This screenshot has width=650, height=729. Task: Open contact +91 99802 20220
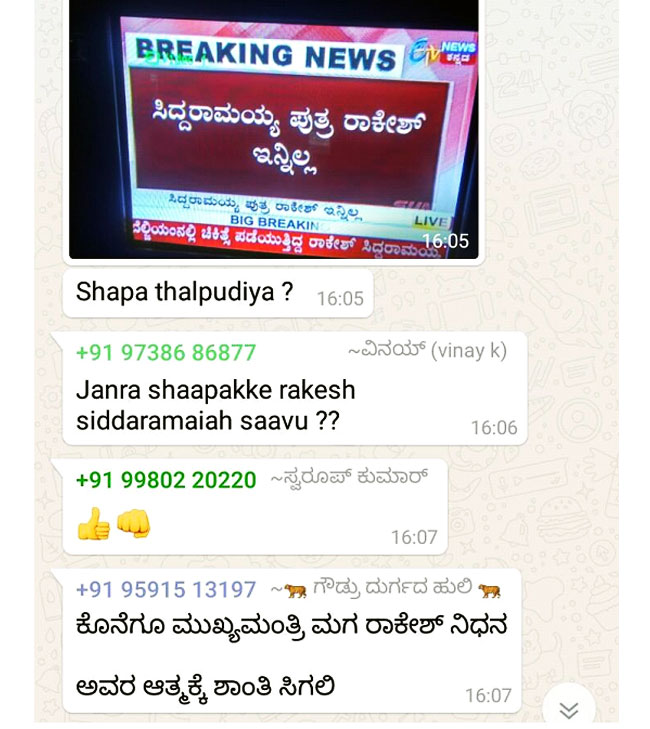click(166, 480)
